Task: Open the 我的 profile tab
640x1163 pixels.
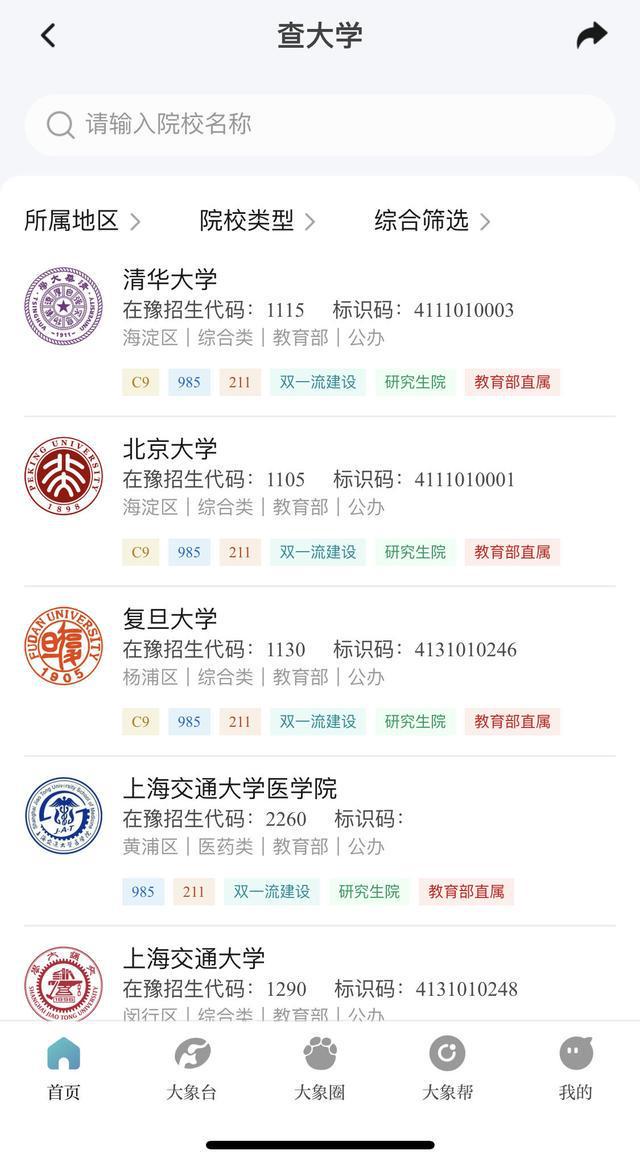Action: click(575, 1069)
